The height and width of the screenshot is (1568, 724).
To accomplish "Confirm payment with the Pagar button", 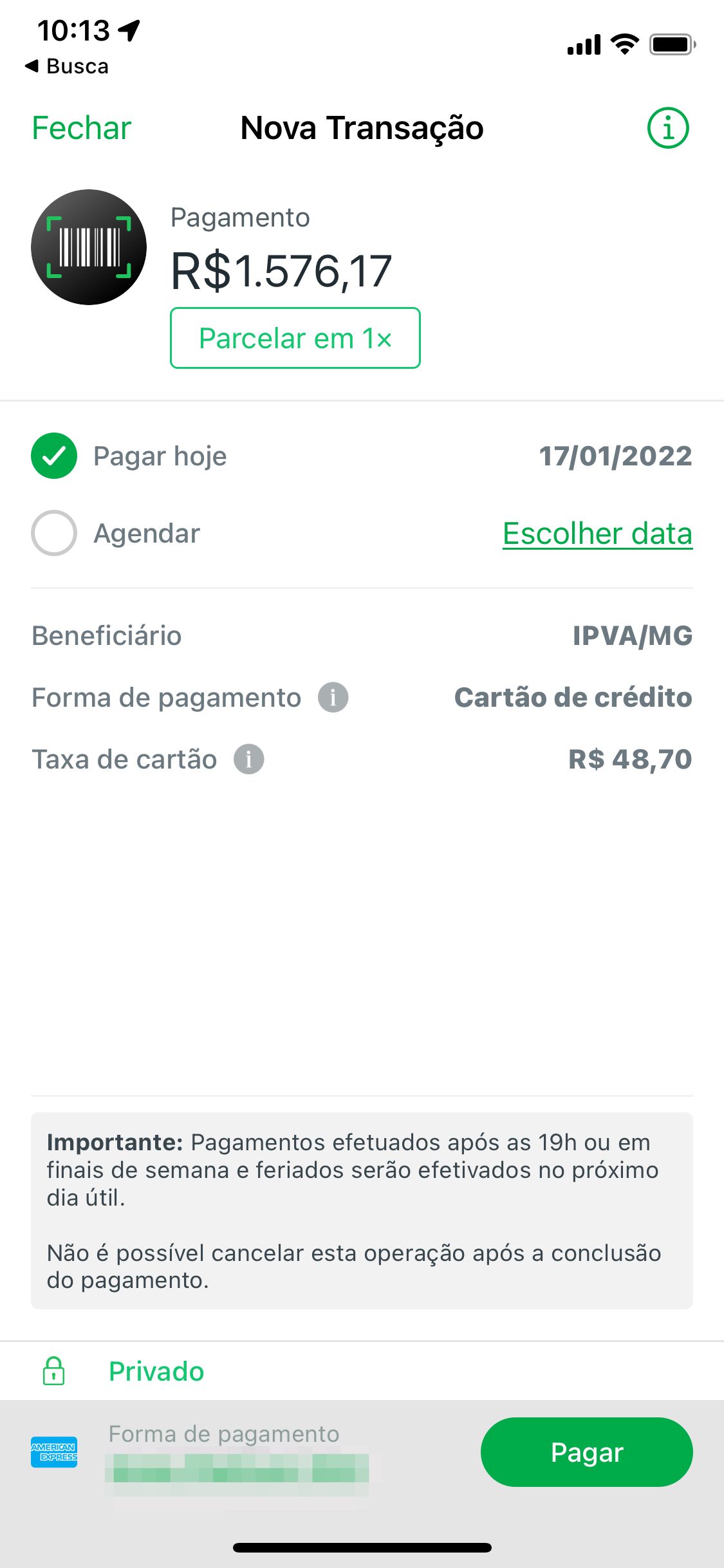I will [x=586, y=1452].
